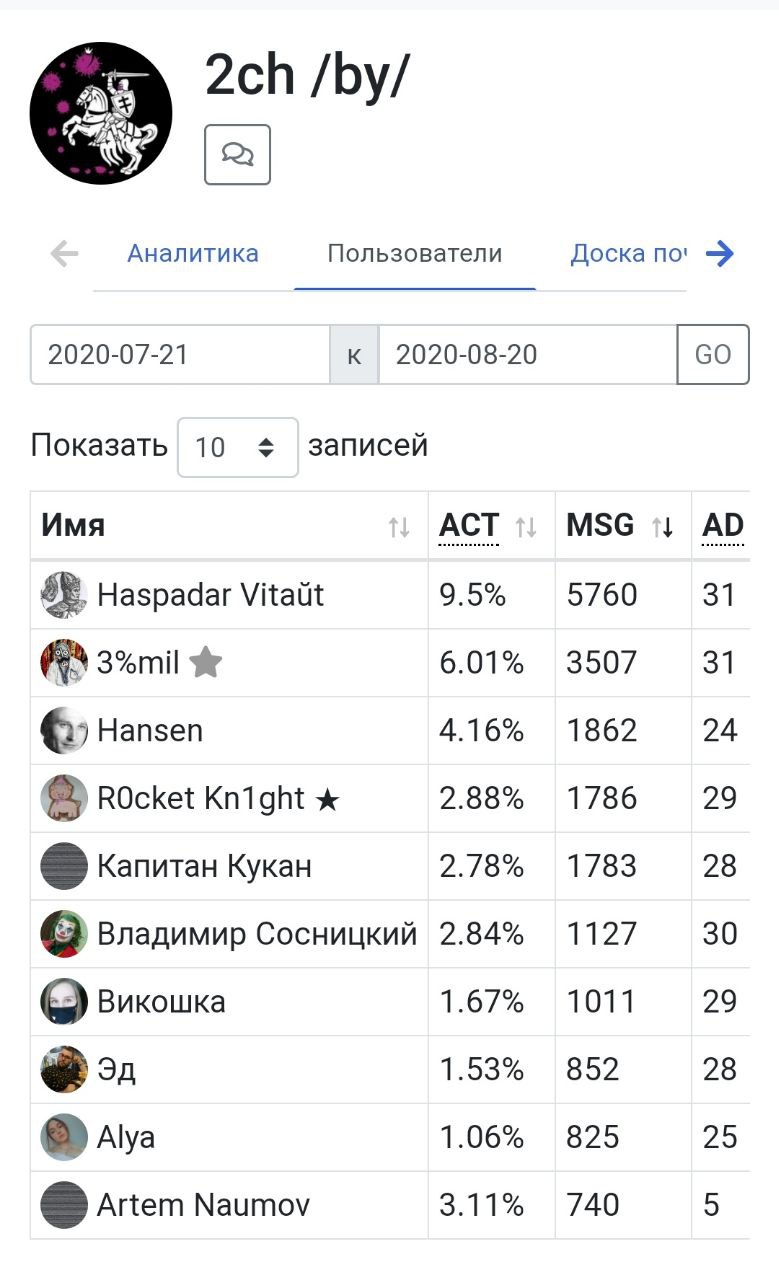Sort table by AD column

[x=722, y=525]
